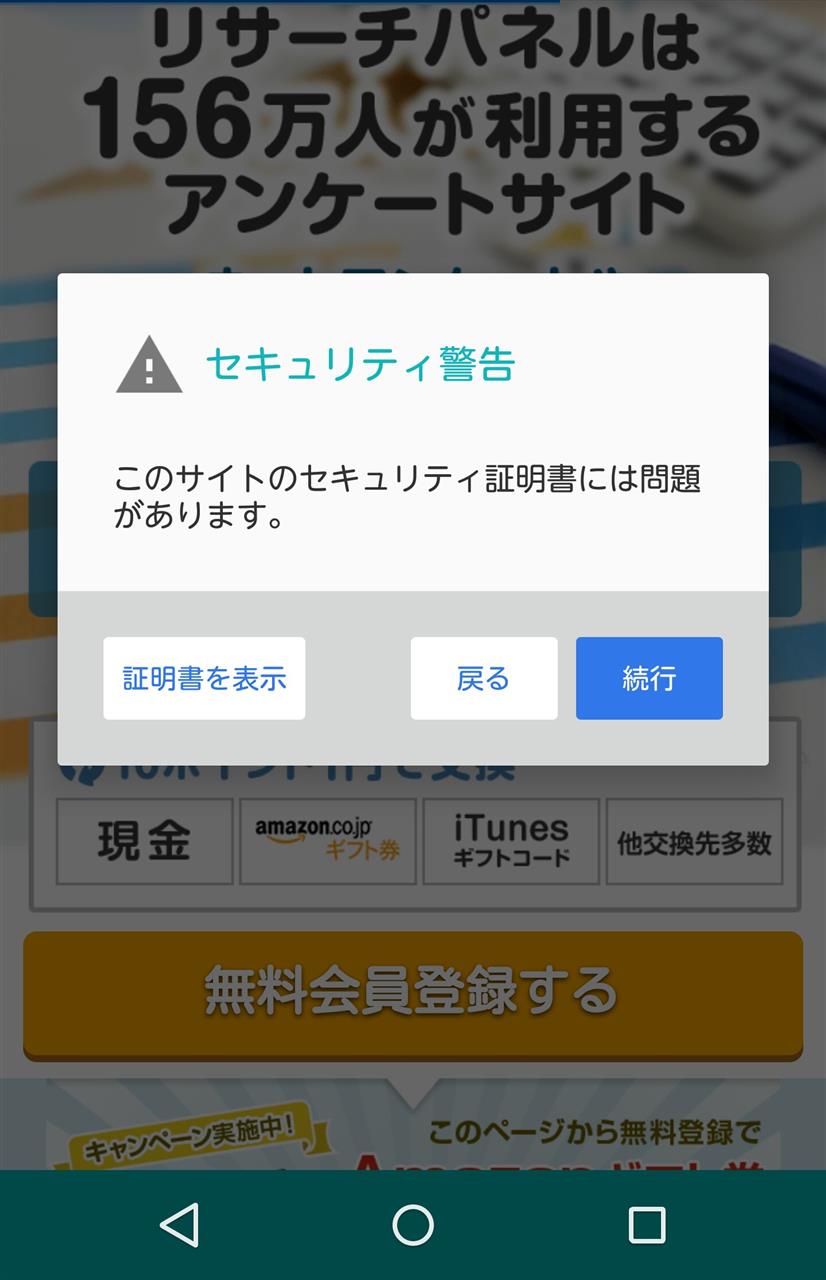Tap the system back button
826x1280 pixels.
pyautogui.click(x=180, y=1224)
